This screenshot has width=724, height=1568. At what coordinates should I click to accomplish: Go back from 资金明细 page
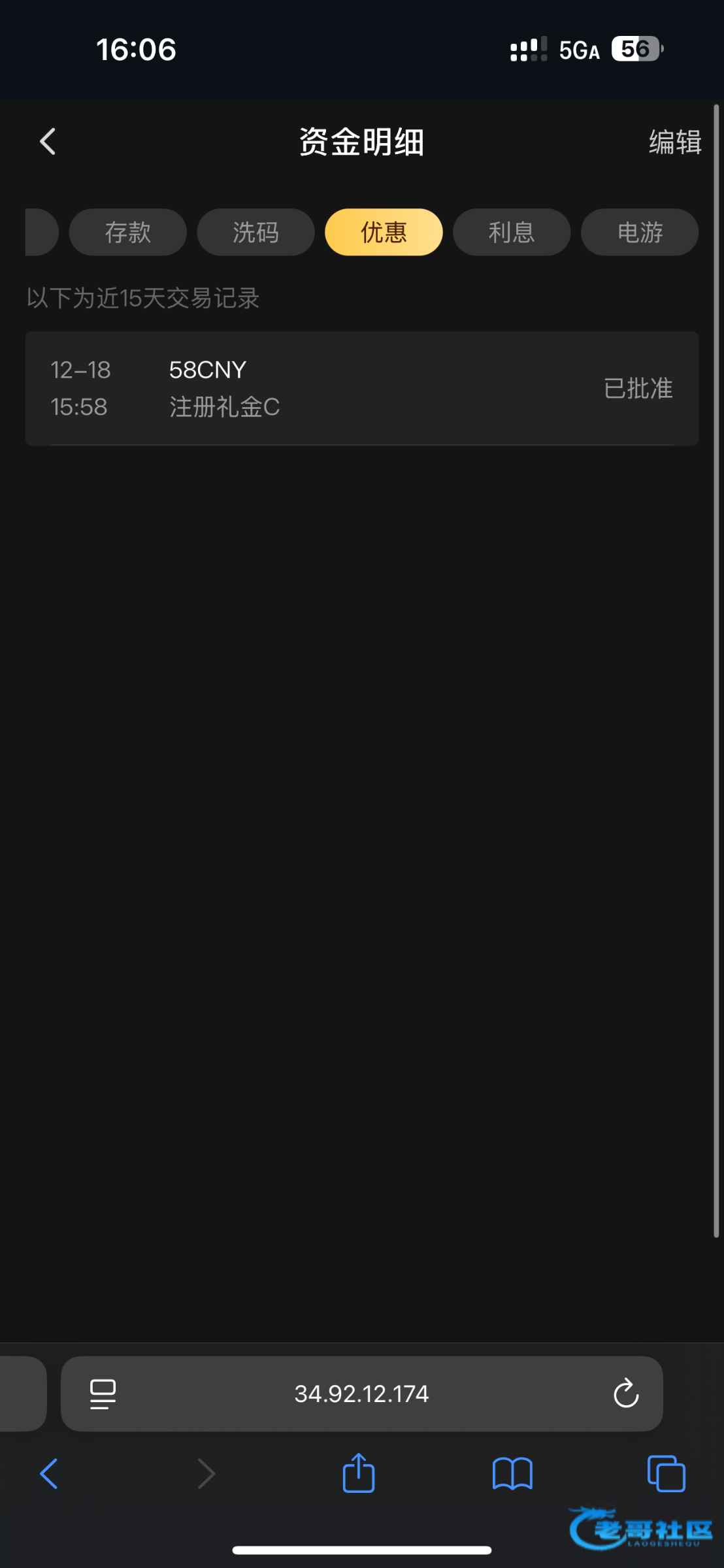[48, 142]
